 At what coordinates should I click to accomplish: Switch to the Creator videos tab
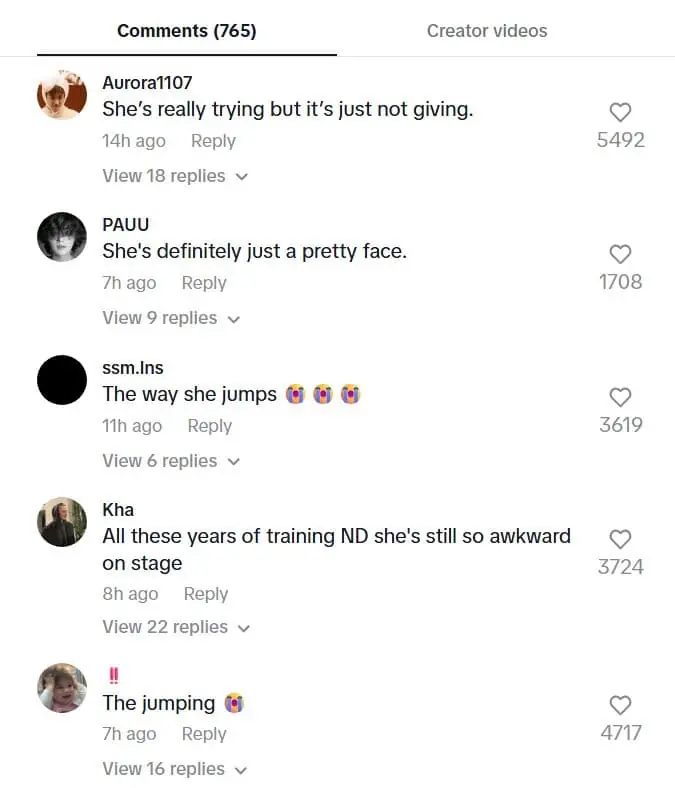[487, 31]
